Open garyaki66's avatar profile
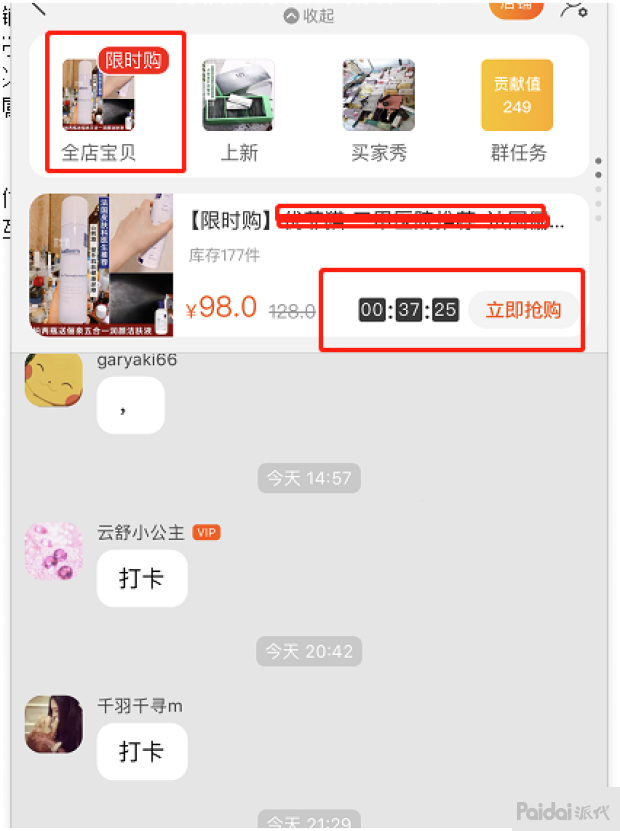Screen dimensions: 620x831 (53, 379)
